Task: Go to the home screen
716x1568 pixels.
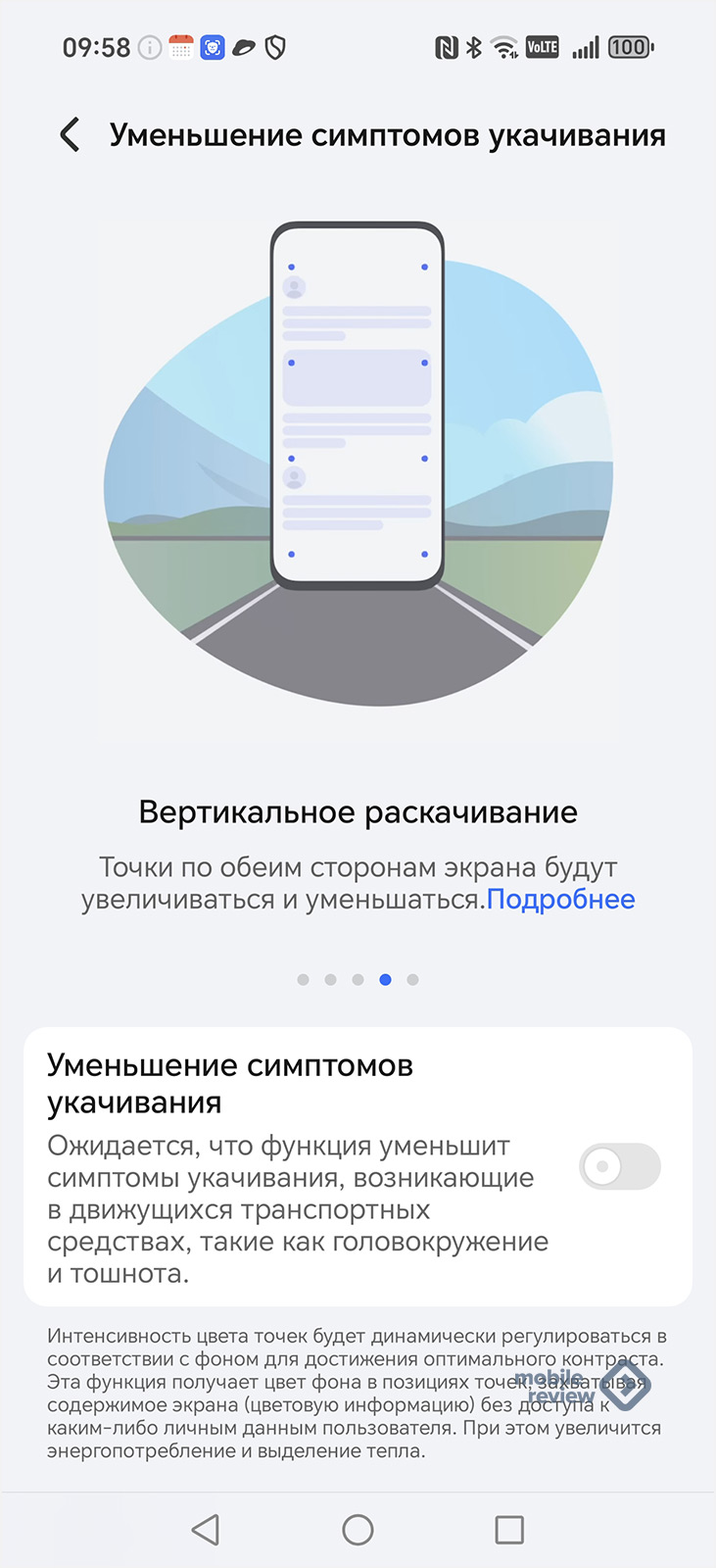Action: click(358, 1530)
